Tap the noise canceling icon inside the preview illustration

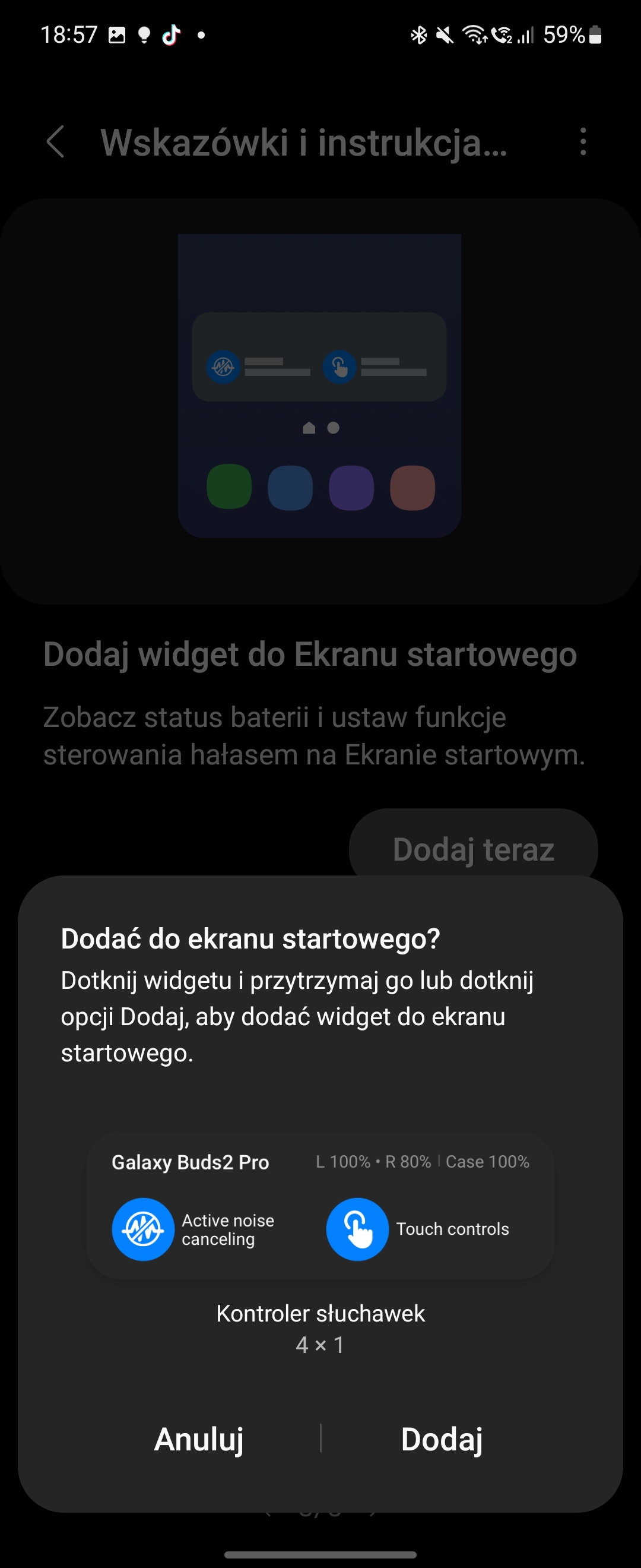(223, 366)
